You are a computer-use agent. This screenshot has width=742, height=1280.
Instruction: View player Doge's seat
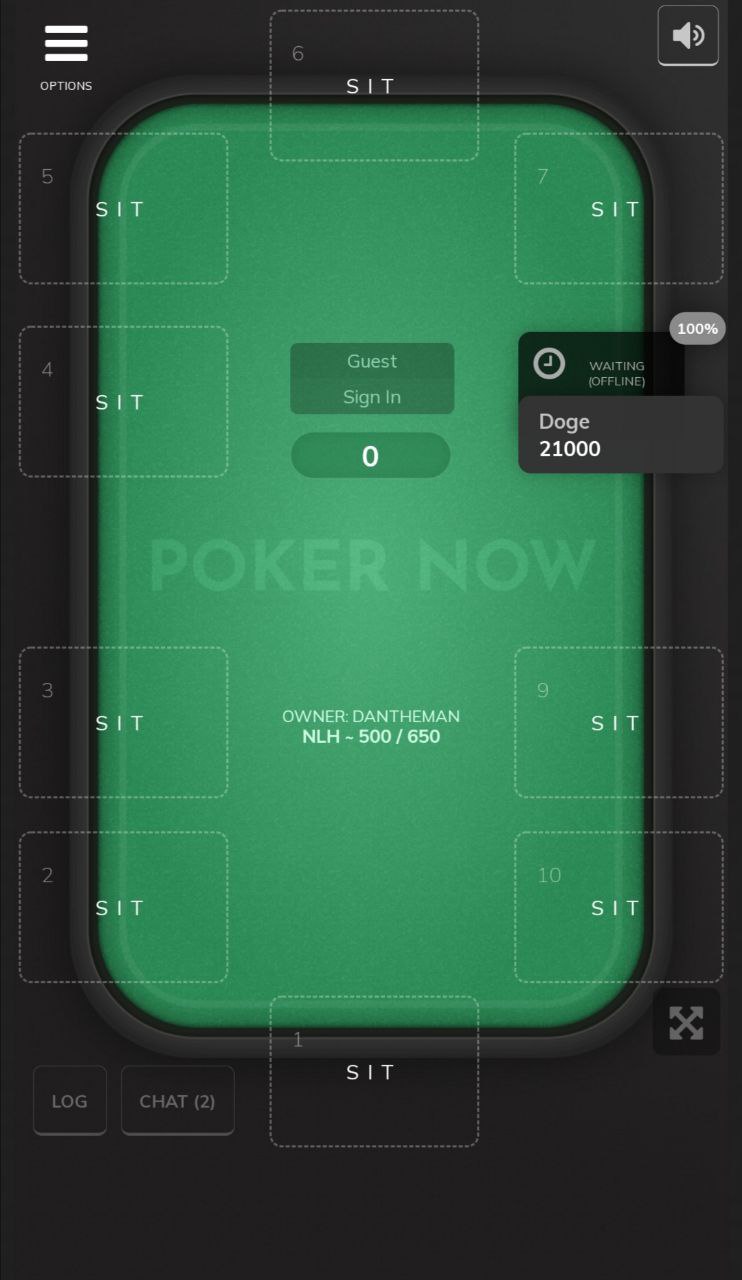click(620, 435)
